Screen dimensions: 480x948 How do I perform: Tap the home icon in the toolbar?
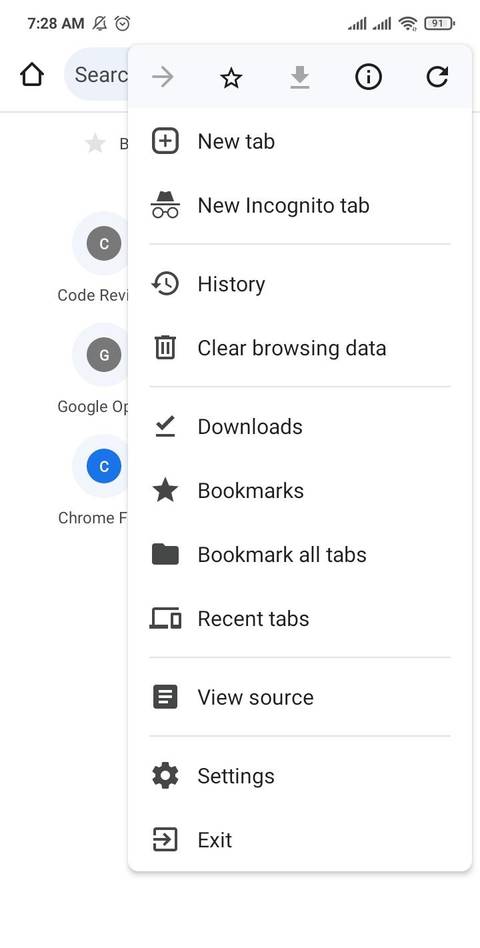point(31,76)
